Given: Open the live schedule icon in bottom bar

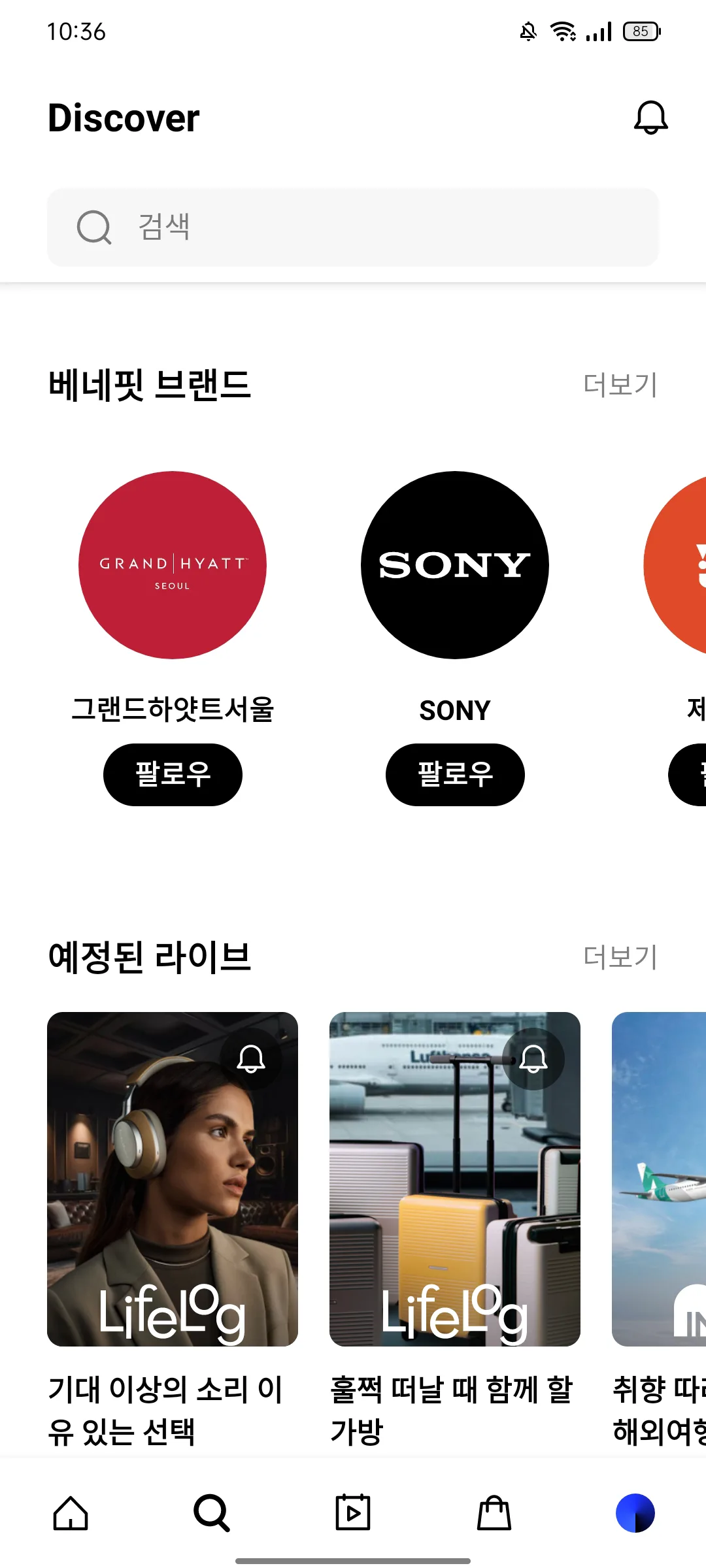Looking at the screenshot, I should [x=353, y=1513].
